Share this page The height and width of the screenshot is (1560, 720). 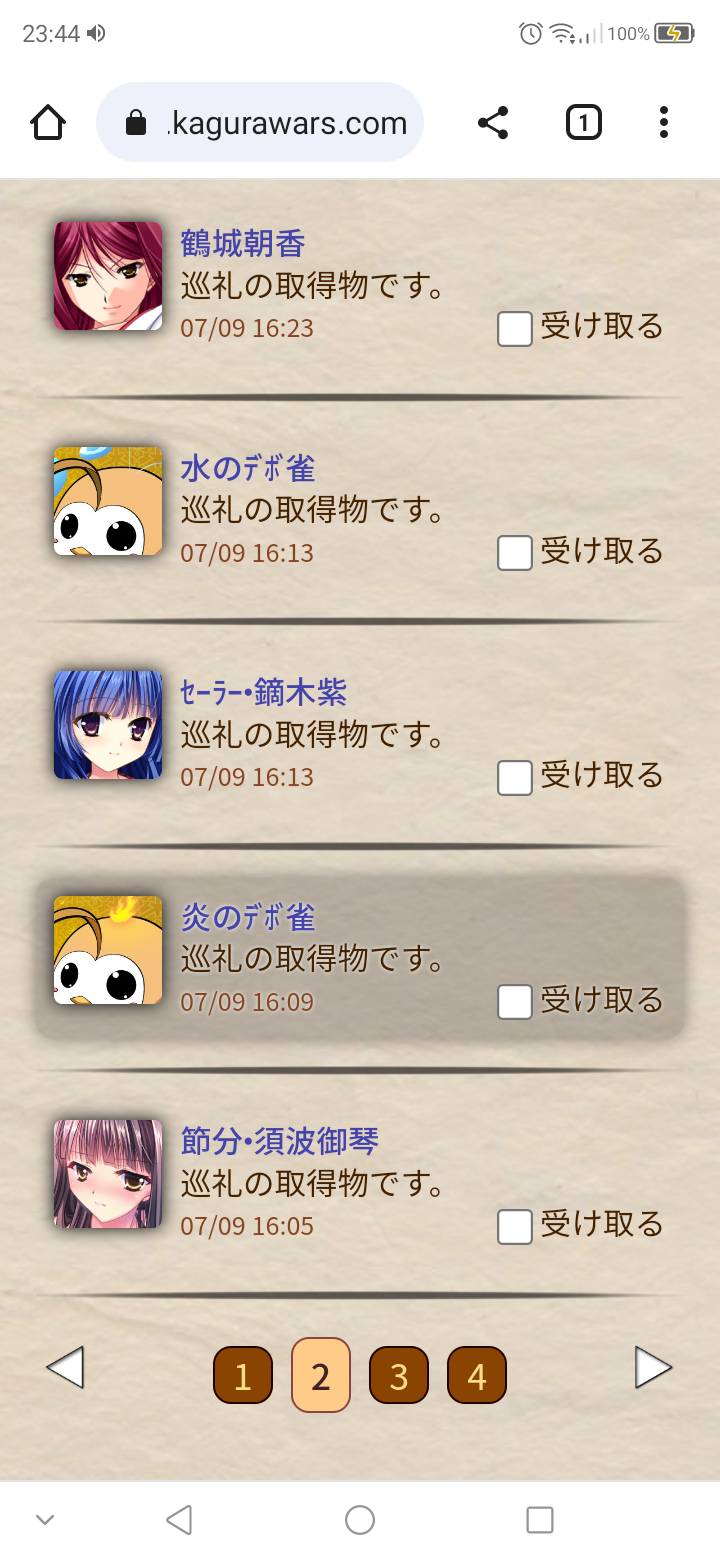coord(493,123)
